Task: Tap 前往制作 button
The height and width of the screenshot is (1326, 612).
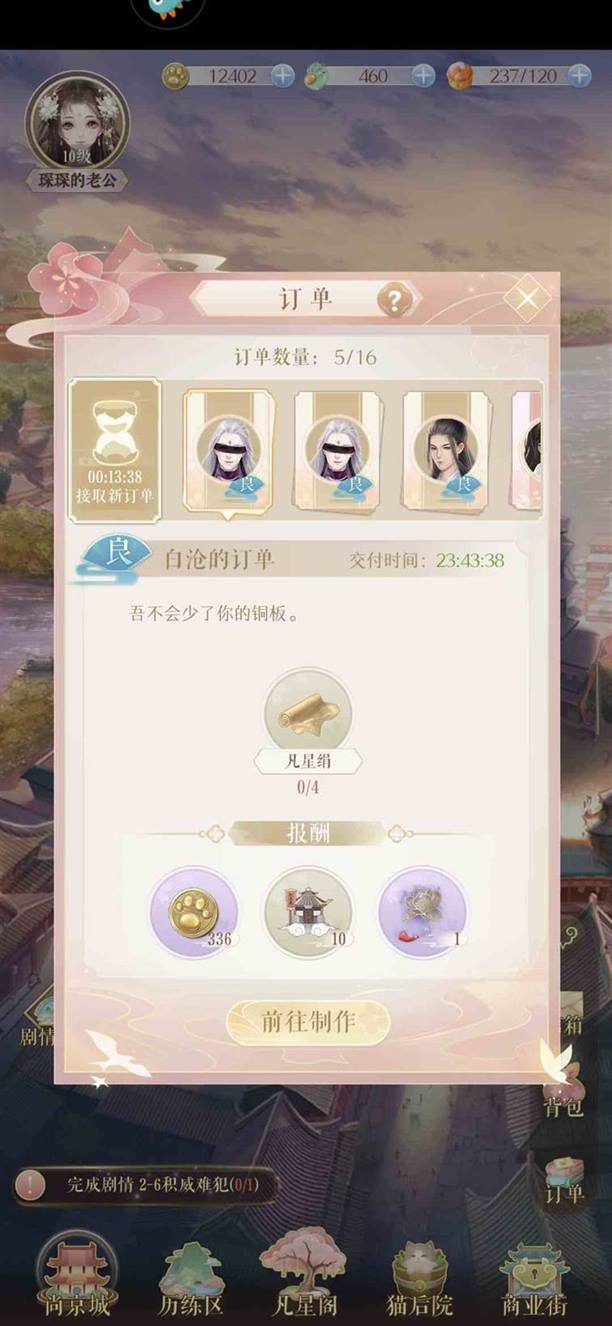Action: click(308, 1021)
